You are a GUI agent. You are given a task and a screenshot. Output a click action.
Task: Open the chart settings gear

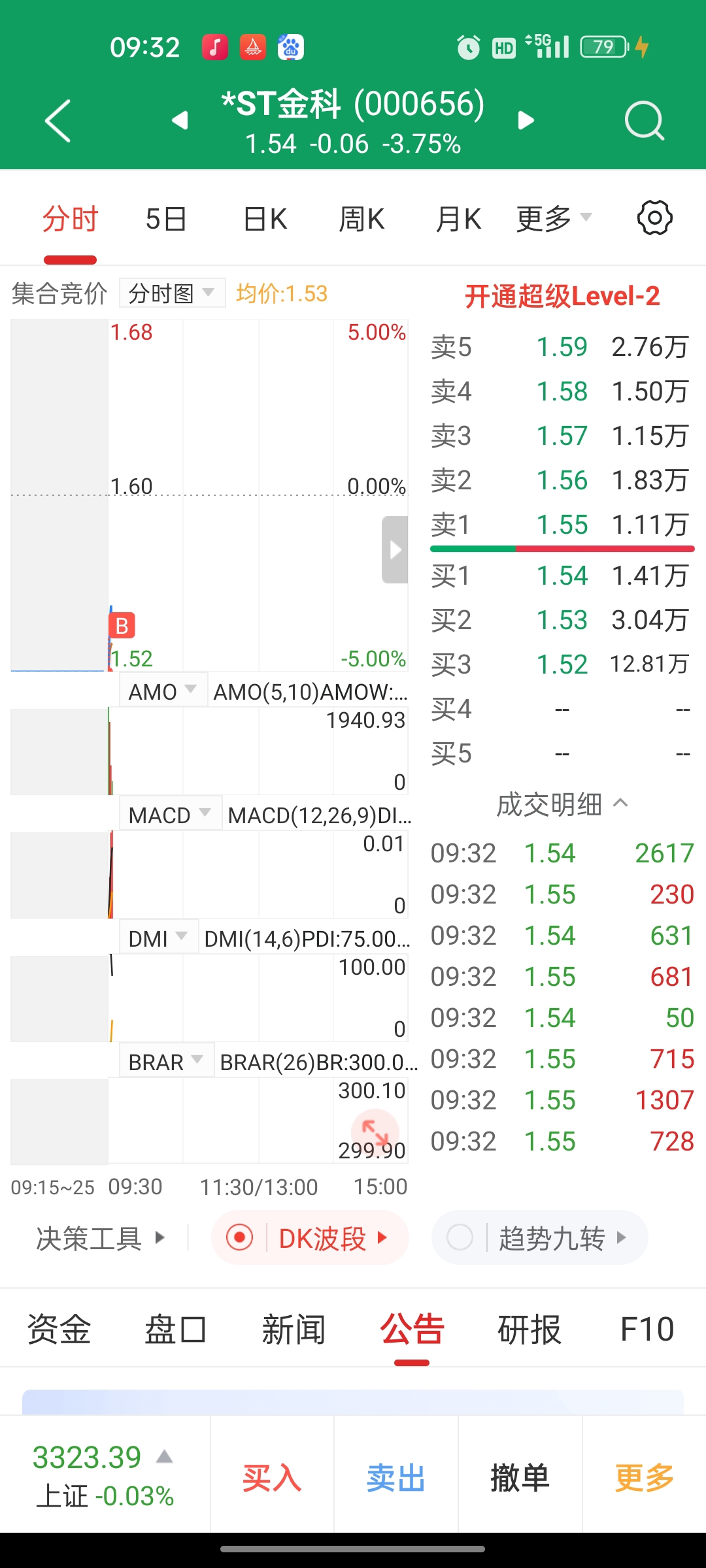[x=654, y=218]
